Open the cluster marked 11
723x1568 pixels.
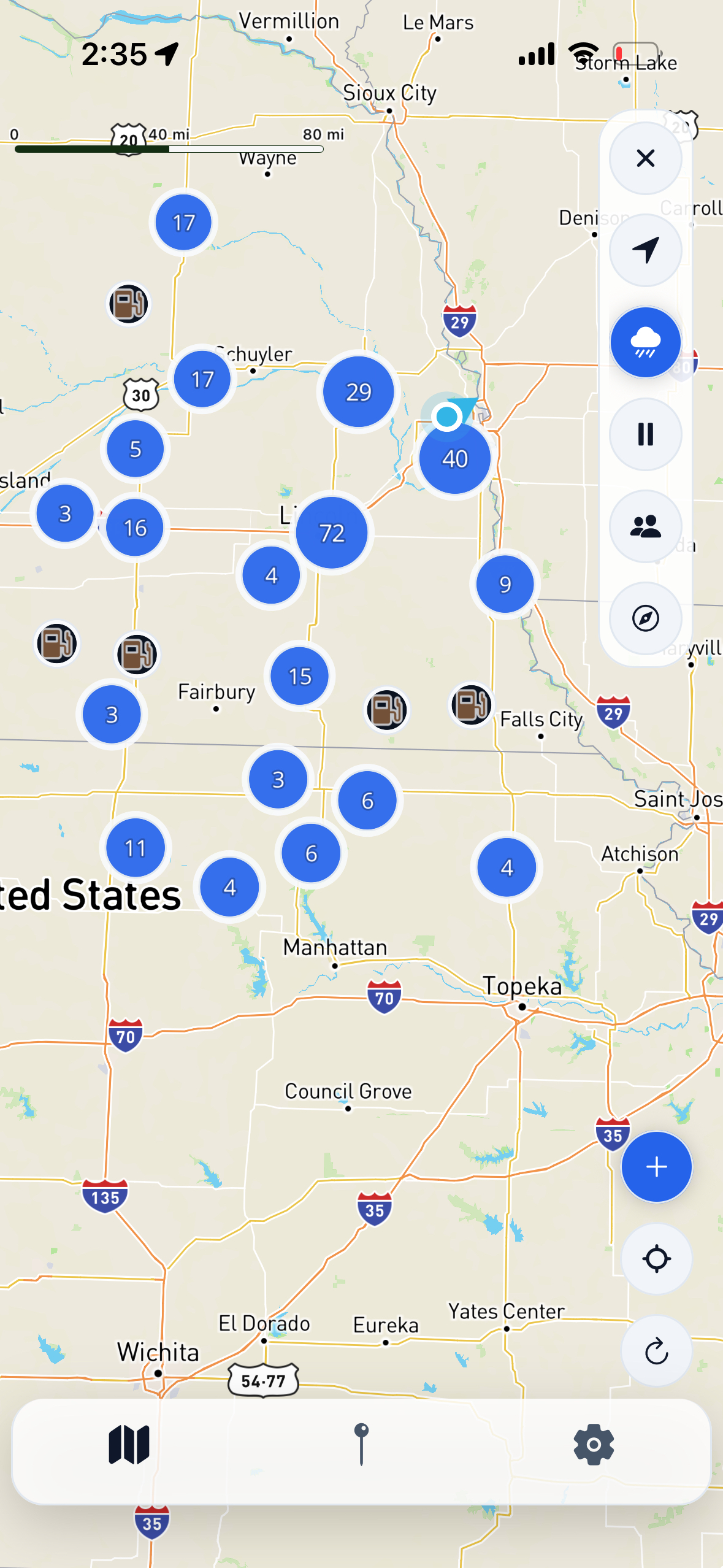click(136, 848)
